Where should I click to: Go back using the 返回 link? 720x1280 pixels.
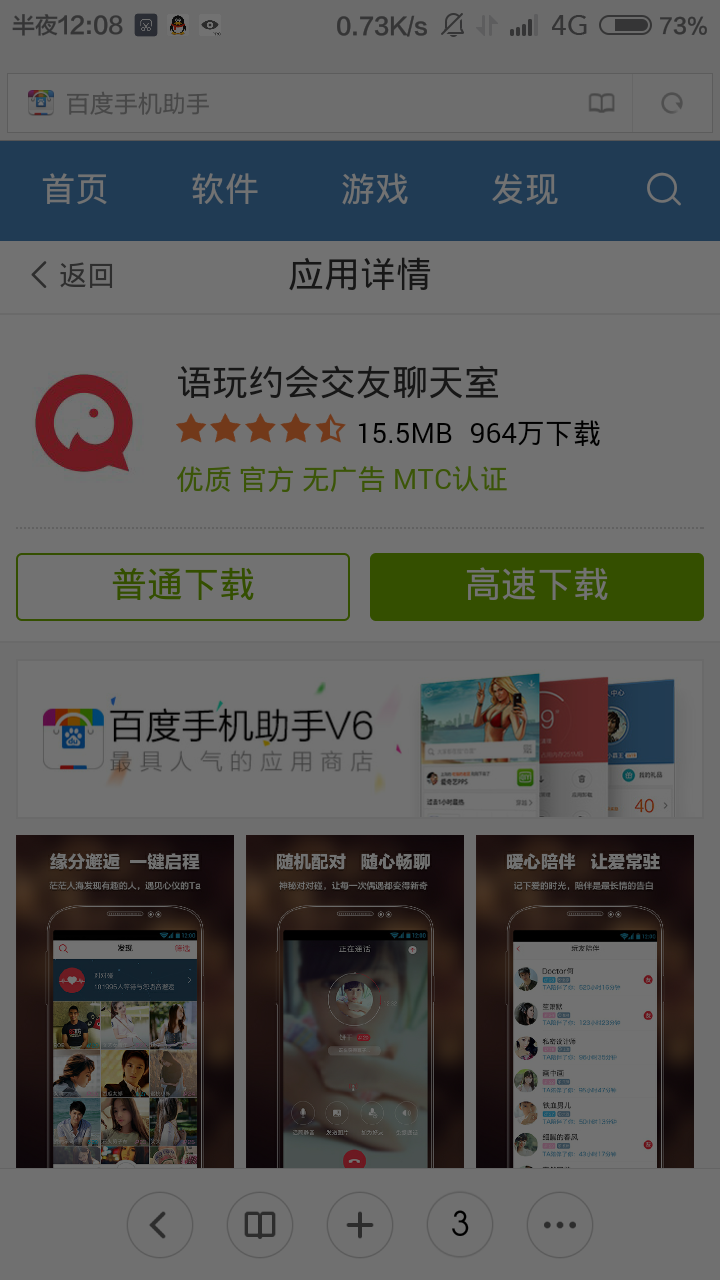(x=72, y=275)
